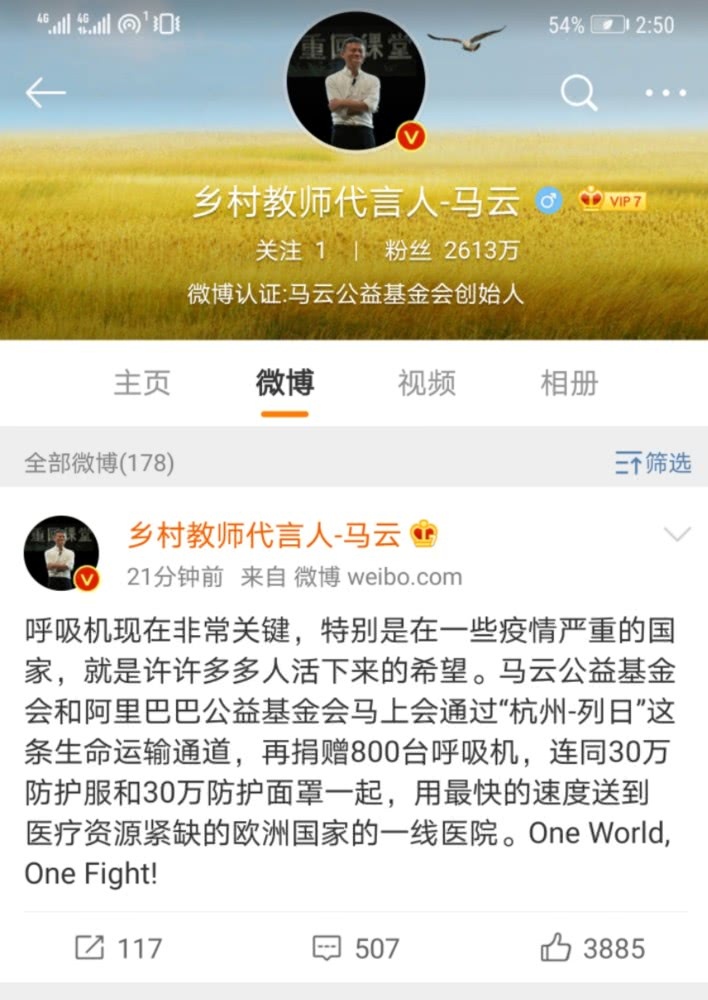
Task: Switch to the 视频 tab
Action: tap(426, 382)
